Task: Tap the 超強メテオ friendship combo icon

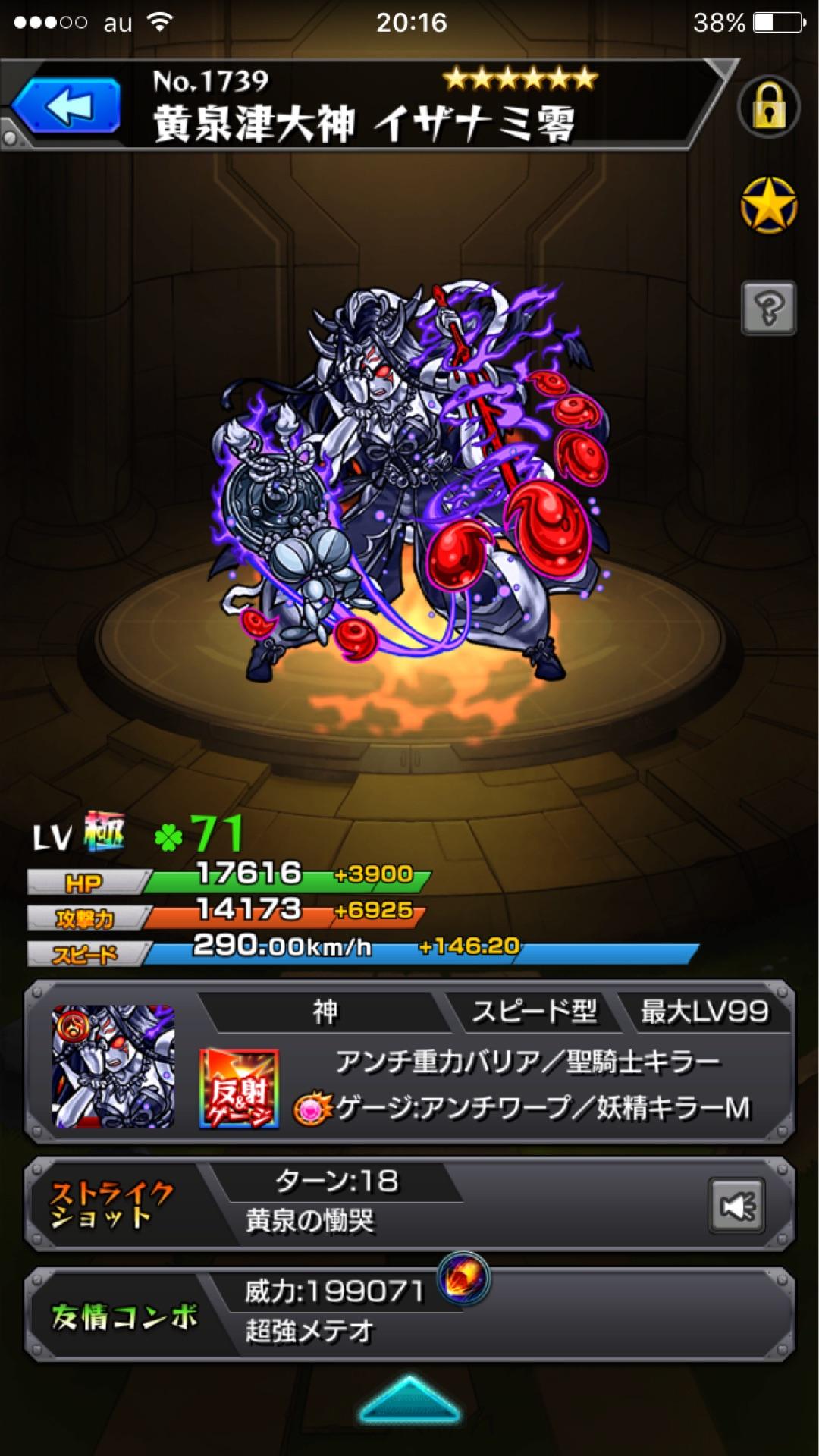Action: click(x=463, y=1279)
